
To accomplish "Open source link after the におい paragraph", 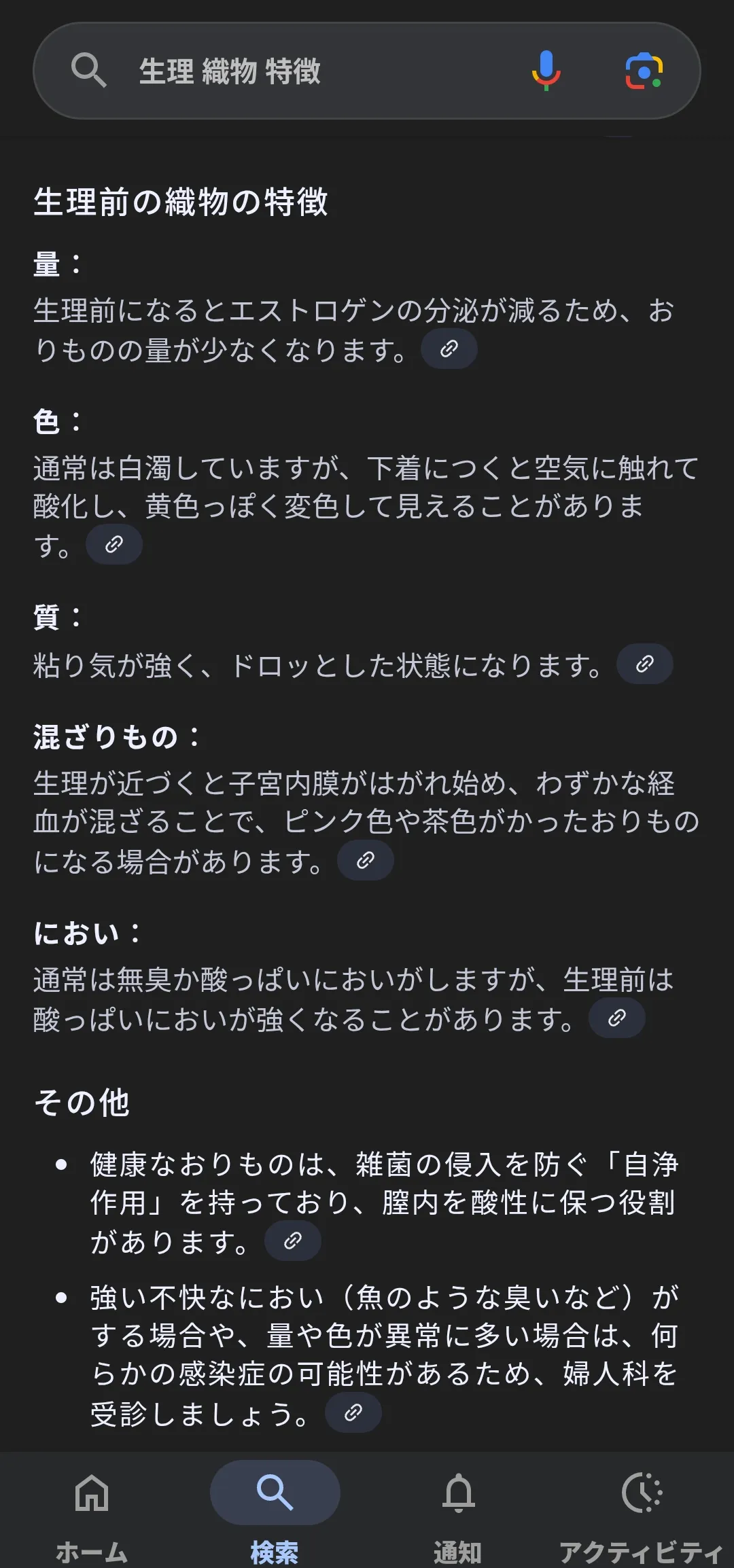I will (617, 1018).
